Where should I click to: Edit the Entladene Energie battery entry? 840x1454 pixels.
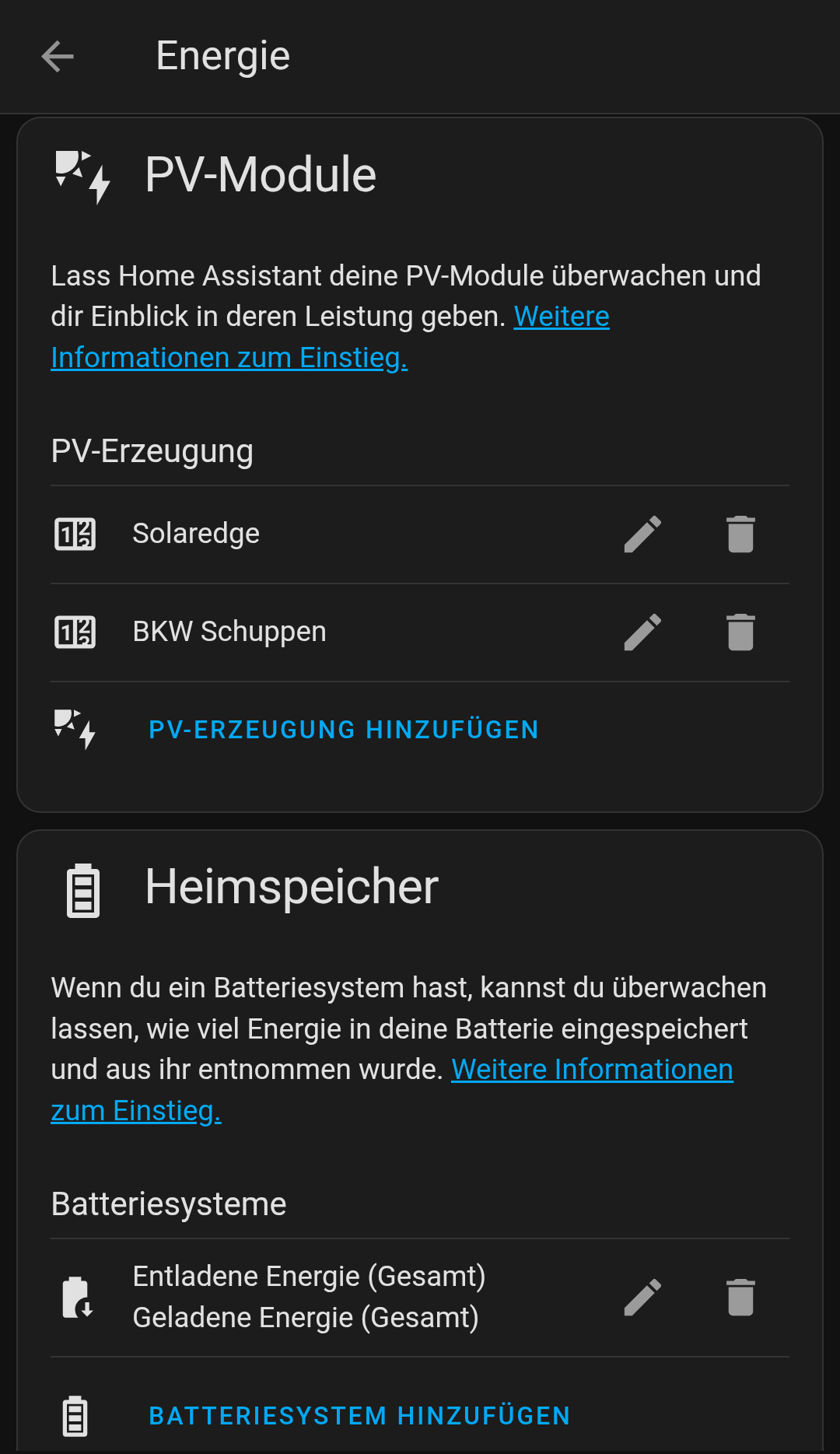coord(642,1298)
